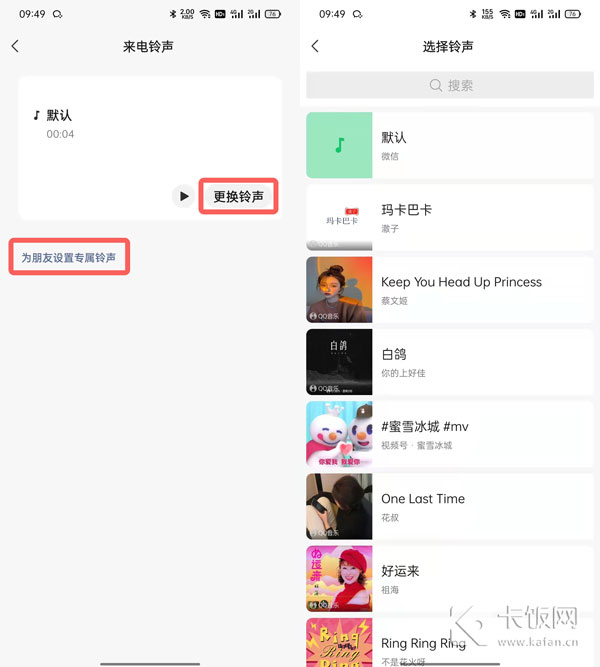Pick Keep You Head Up Princess ringtone

click(460, 289)
